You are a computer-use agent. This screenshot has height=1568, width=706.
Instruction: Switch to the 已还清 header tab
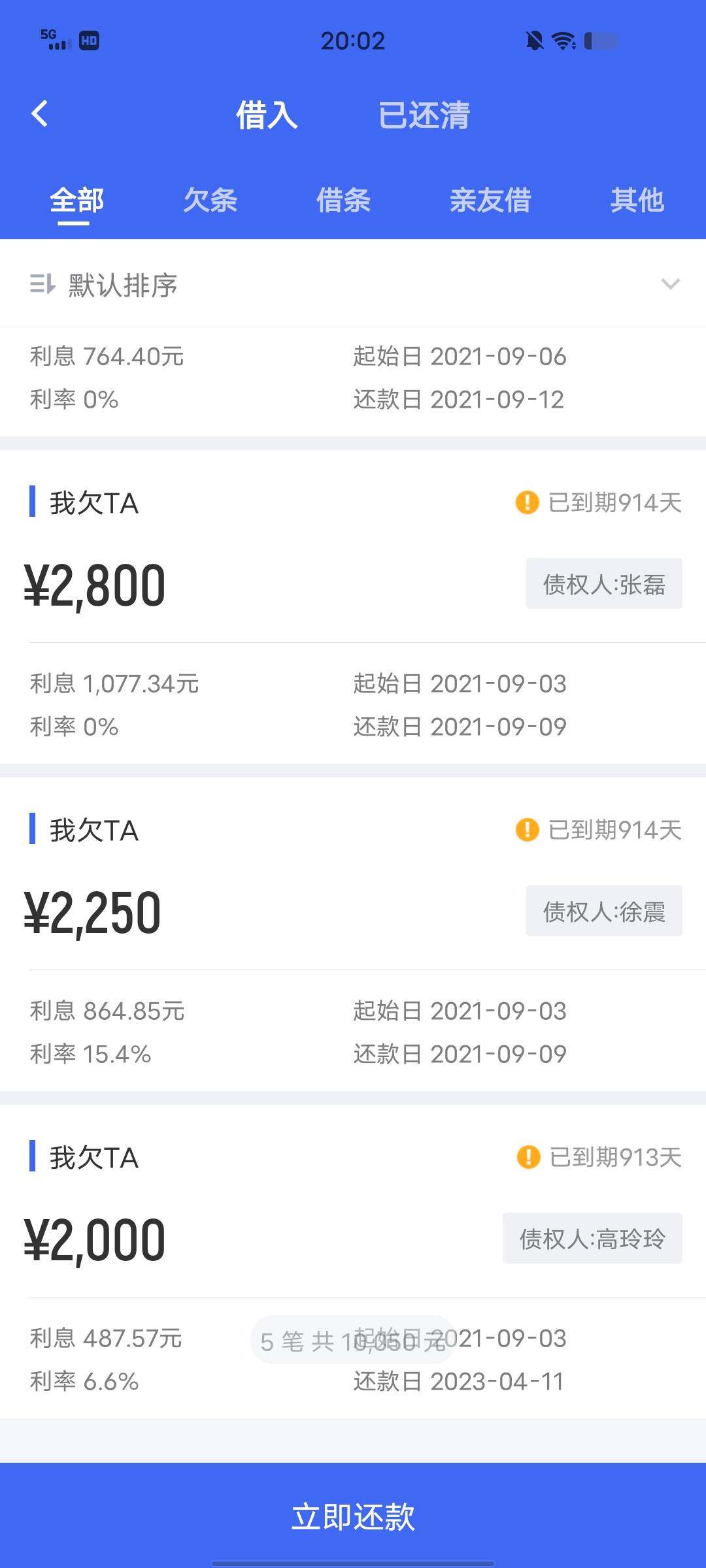coord(424,115)
